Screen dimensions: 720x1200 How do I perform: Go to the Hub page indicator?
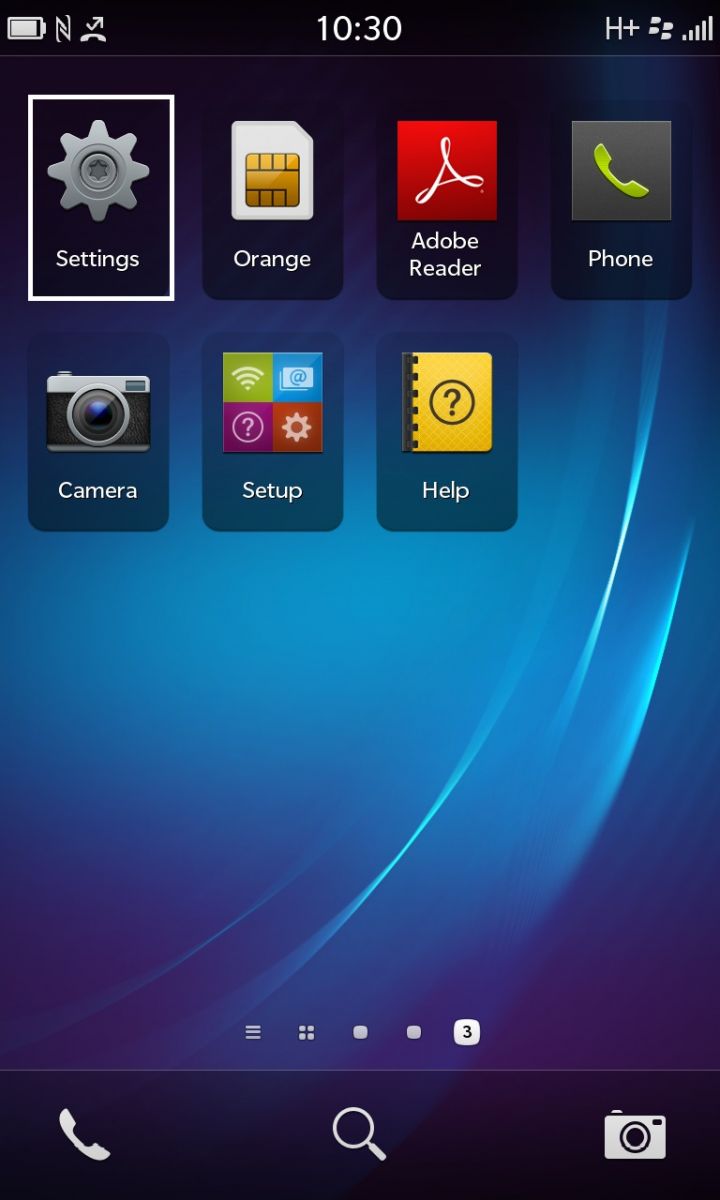[253, 1032]
